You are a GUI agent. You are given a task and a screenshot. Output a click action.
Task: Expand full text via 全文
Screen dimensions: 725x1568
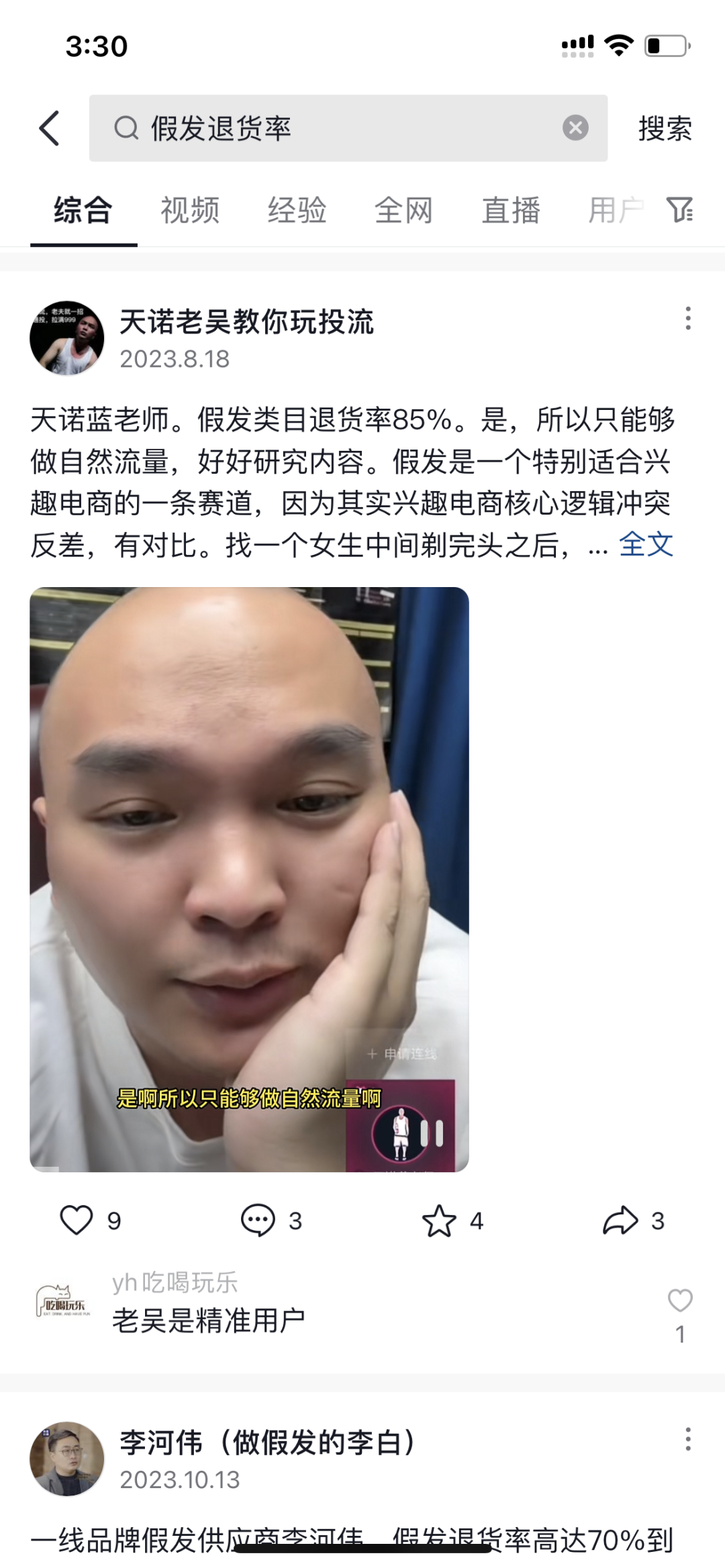tap(646, 544)
